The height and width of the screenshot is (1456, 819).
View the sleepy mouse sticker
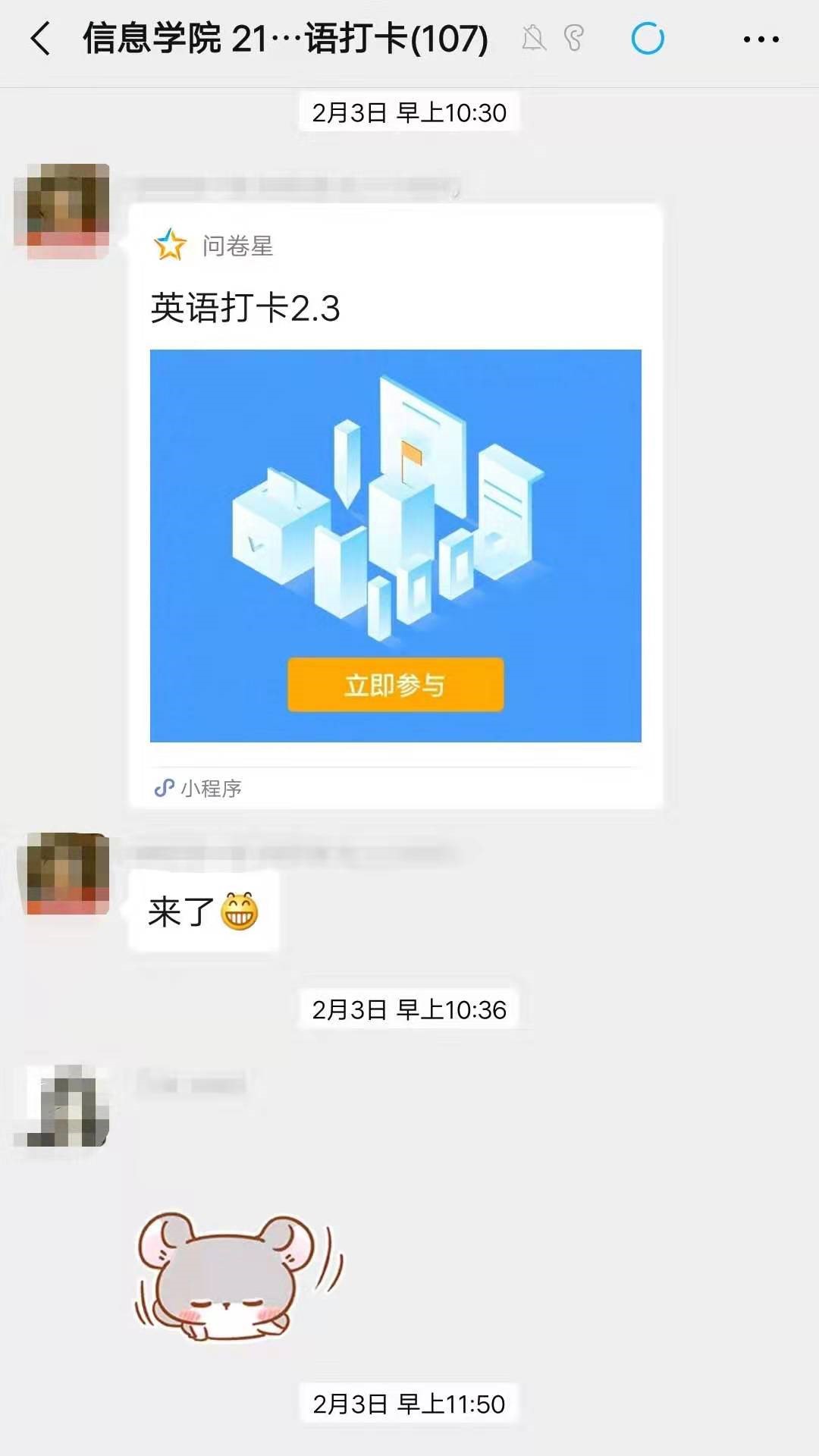(x=239, y=1276)
